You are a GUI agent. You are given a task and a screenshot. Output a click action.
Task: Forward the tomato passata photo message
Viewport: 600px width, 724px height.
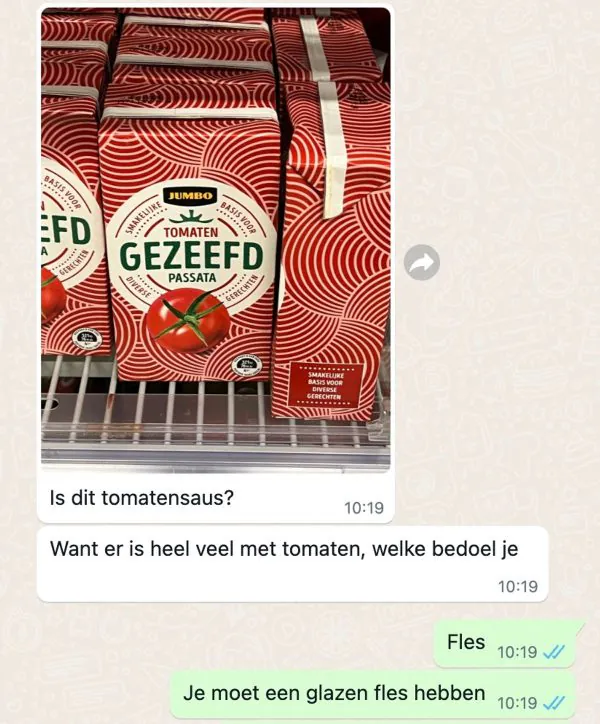tap(422, 263)
